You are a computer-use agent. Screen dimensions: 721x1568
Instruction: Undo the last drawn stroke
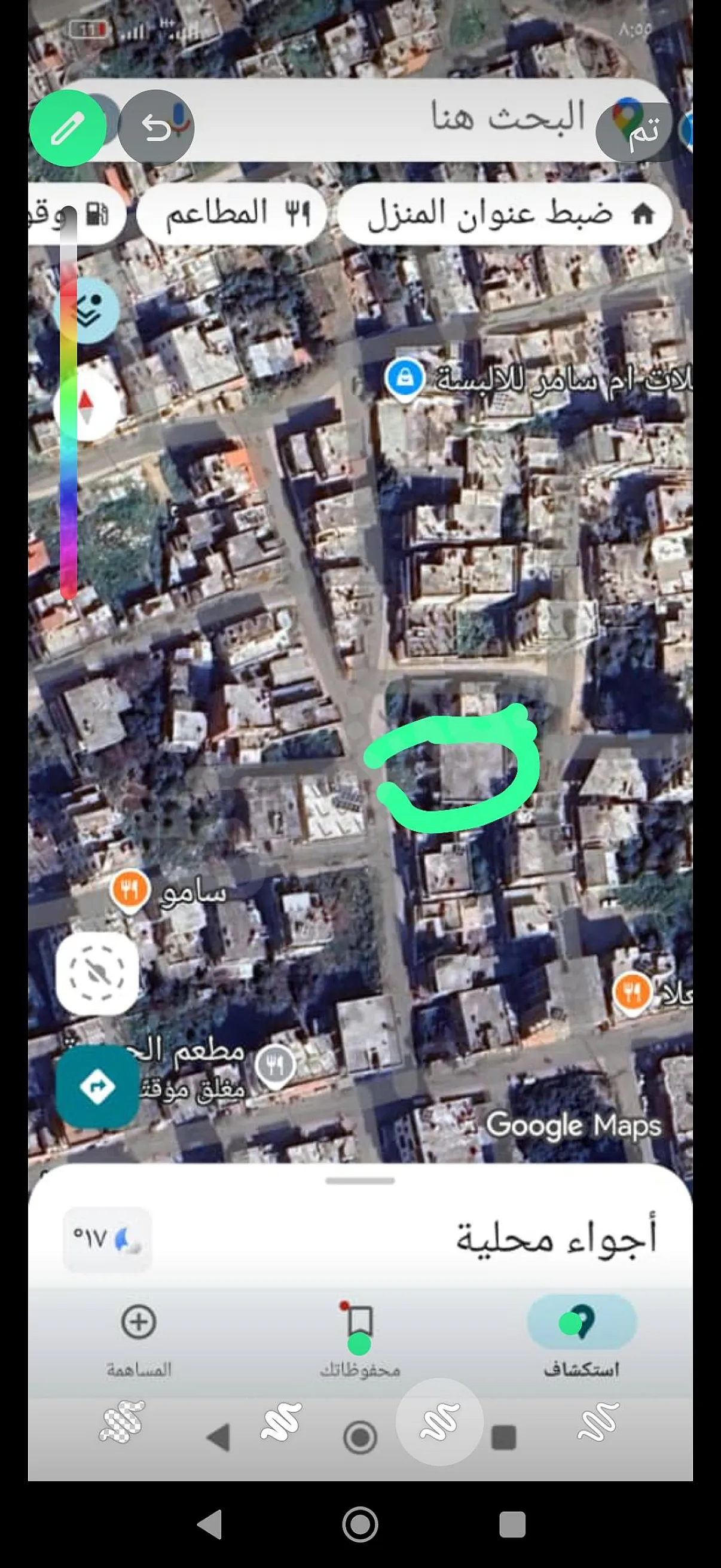(x=157, y=128)
